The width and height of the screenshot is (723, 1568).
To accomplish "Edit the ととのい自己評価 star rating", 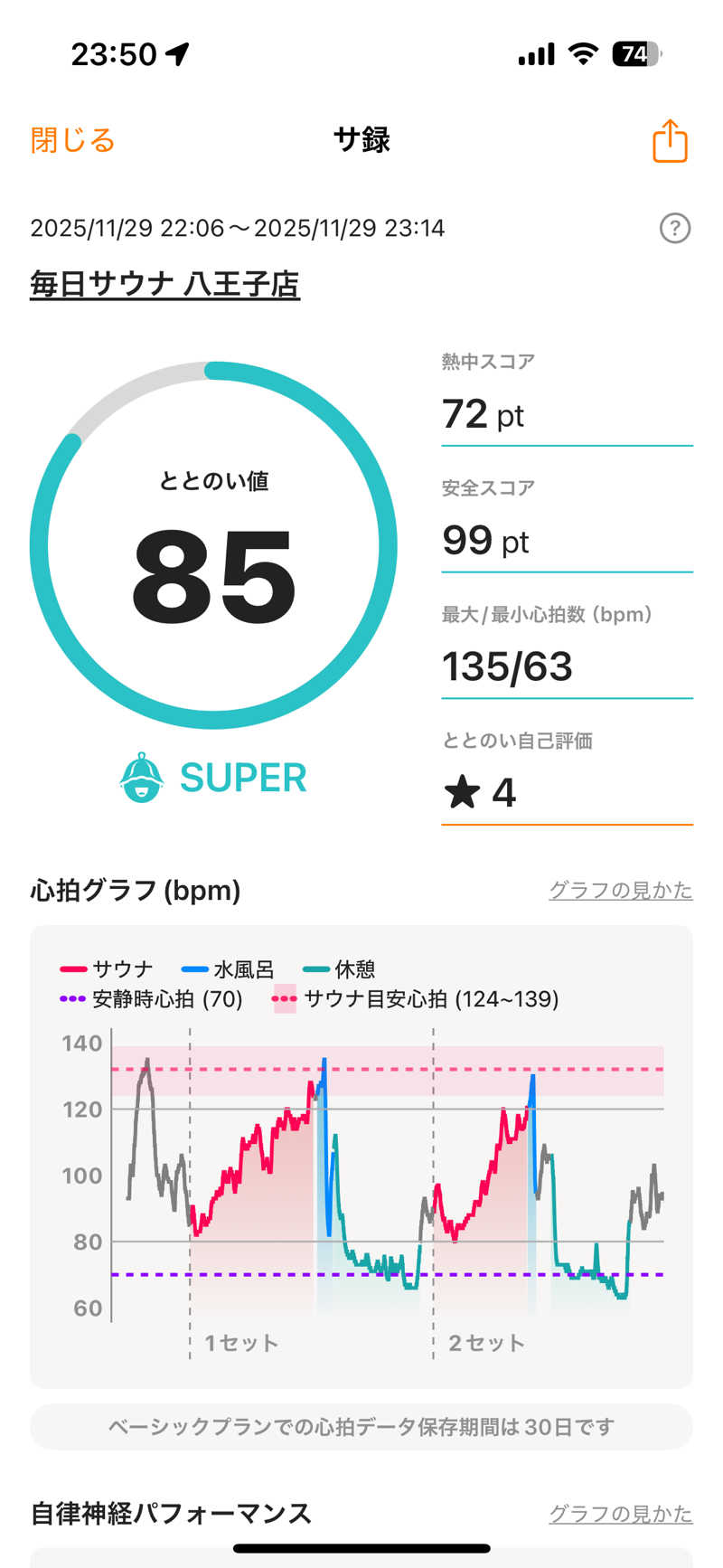I will (x=567, y=793).
